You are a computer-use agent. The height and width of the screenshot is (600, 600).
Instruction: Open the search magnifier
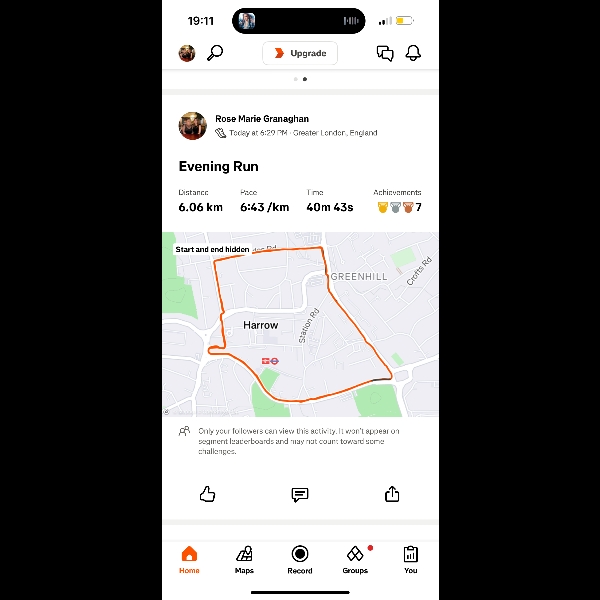(214, 53)
